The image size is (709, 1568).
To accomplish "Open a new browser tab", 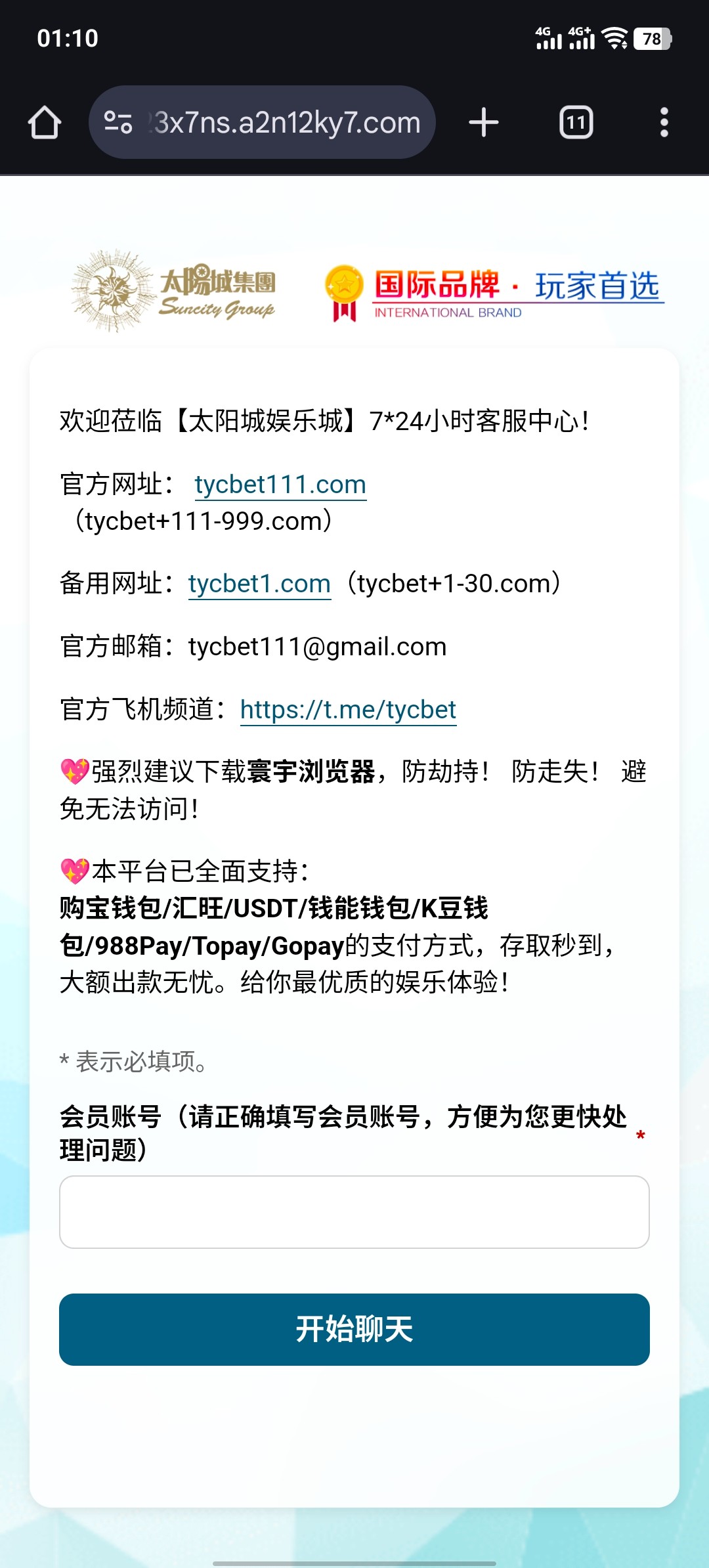I will [484, 123].
